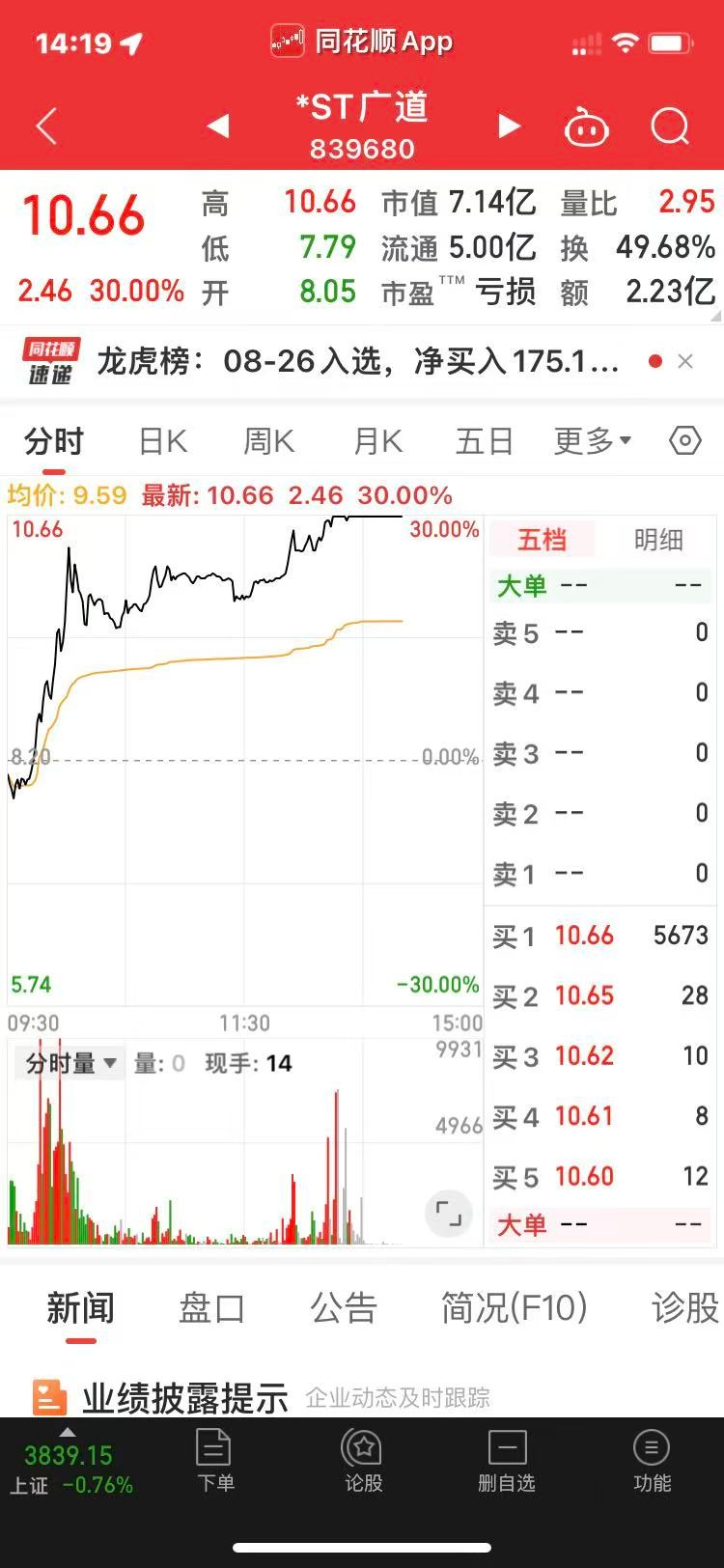Switch to the 日K chart tab
Viewport: 724px width, 1568px height.
click(x=162, y=441)
